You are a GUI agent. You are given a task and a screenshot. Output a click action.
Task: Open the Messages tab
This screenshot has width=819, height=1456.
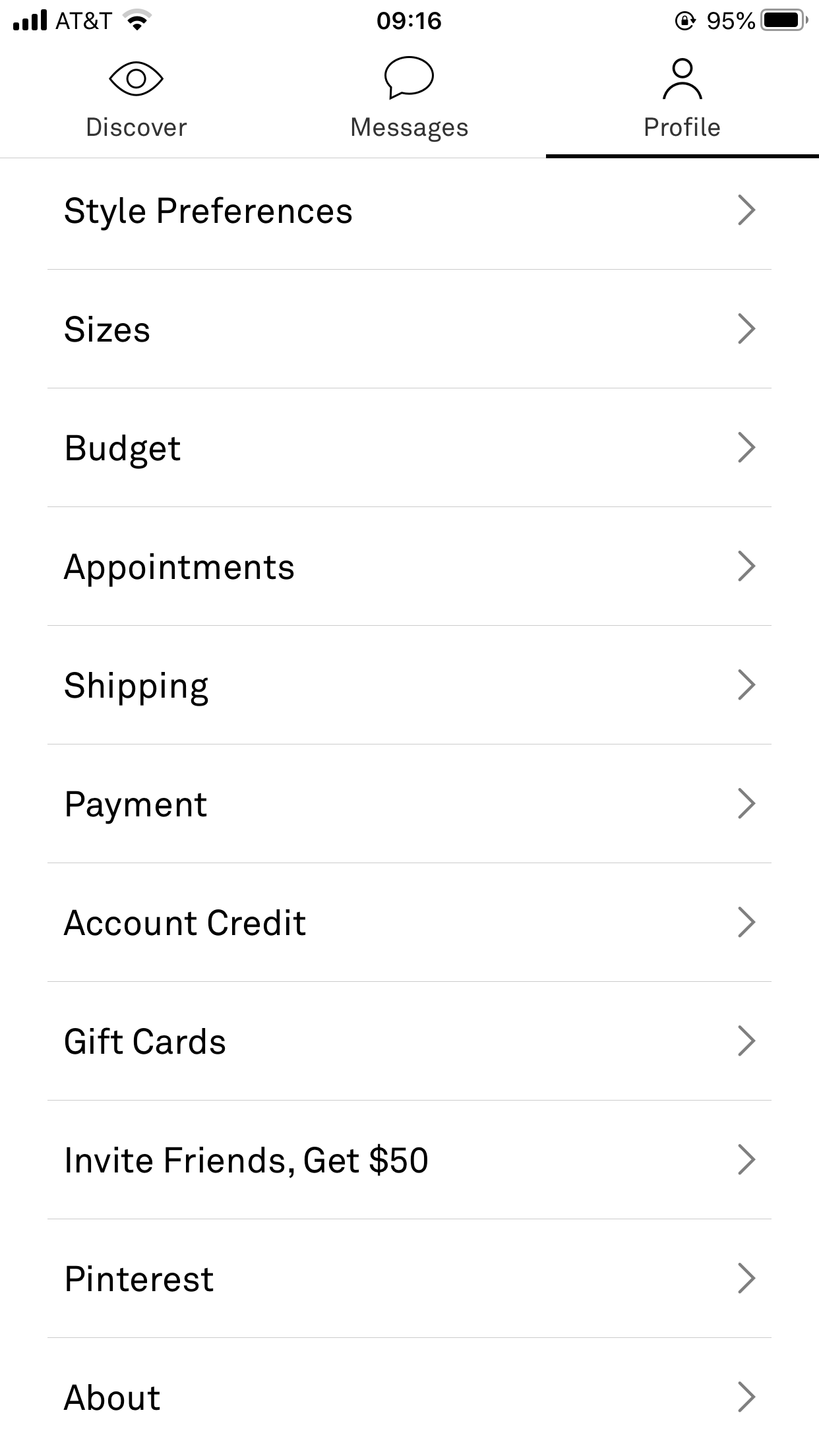point(409,99)
